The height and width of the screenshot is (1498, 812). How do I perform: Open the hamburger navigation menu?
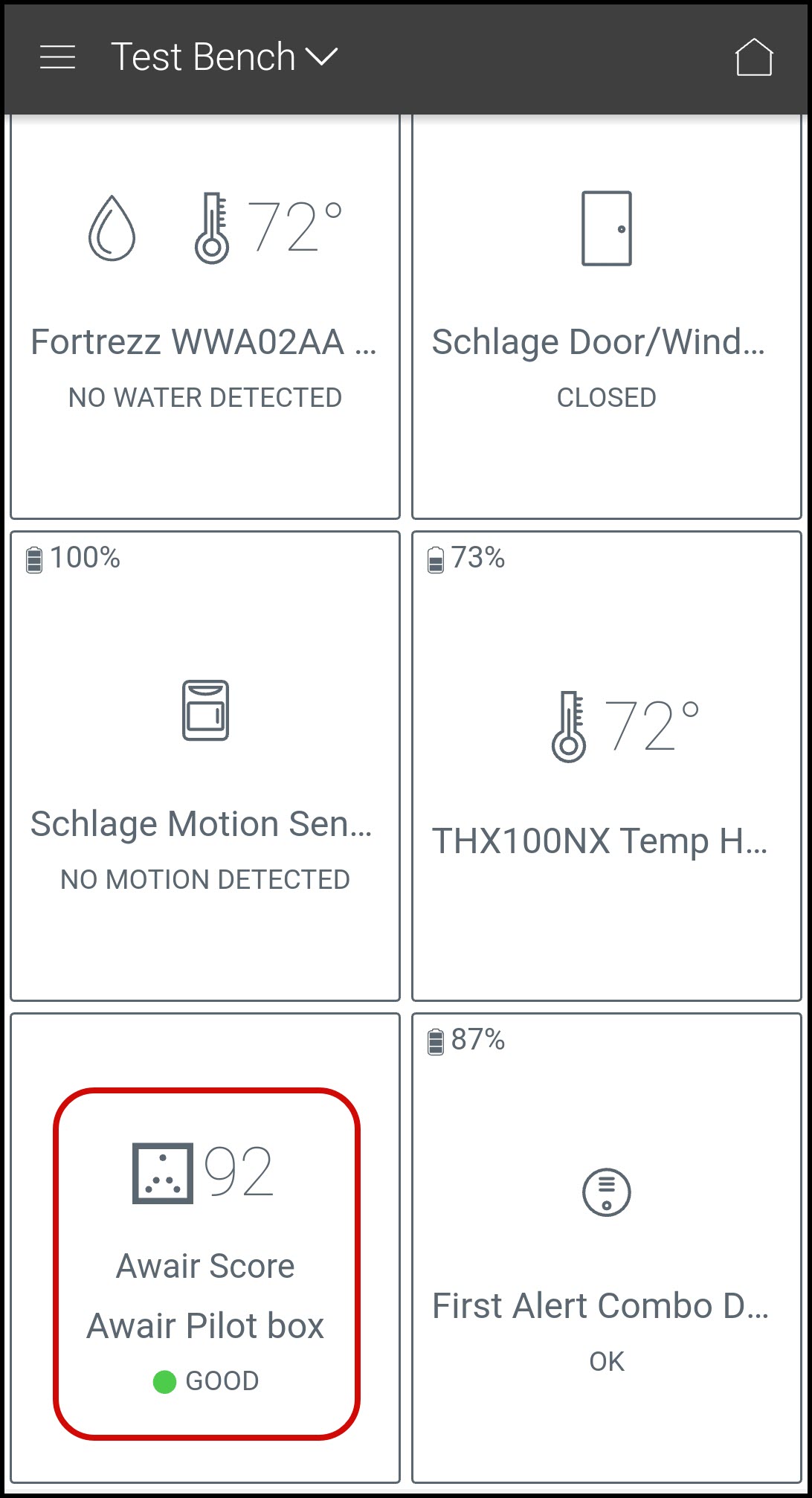click(57, 57)
